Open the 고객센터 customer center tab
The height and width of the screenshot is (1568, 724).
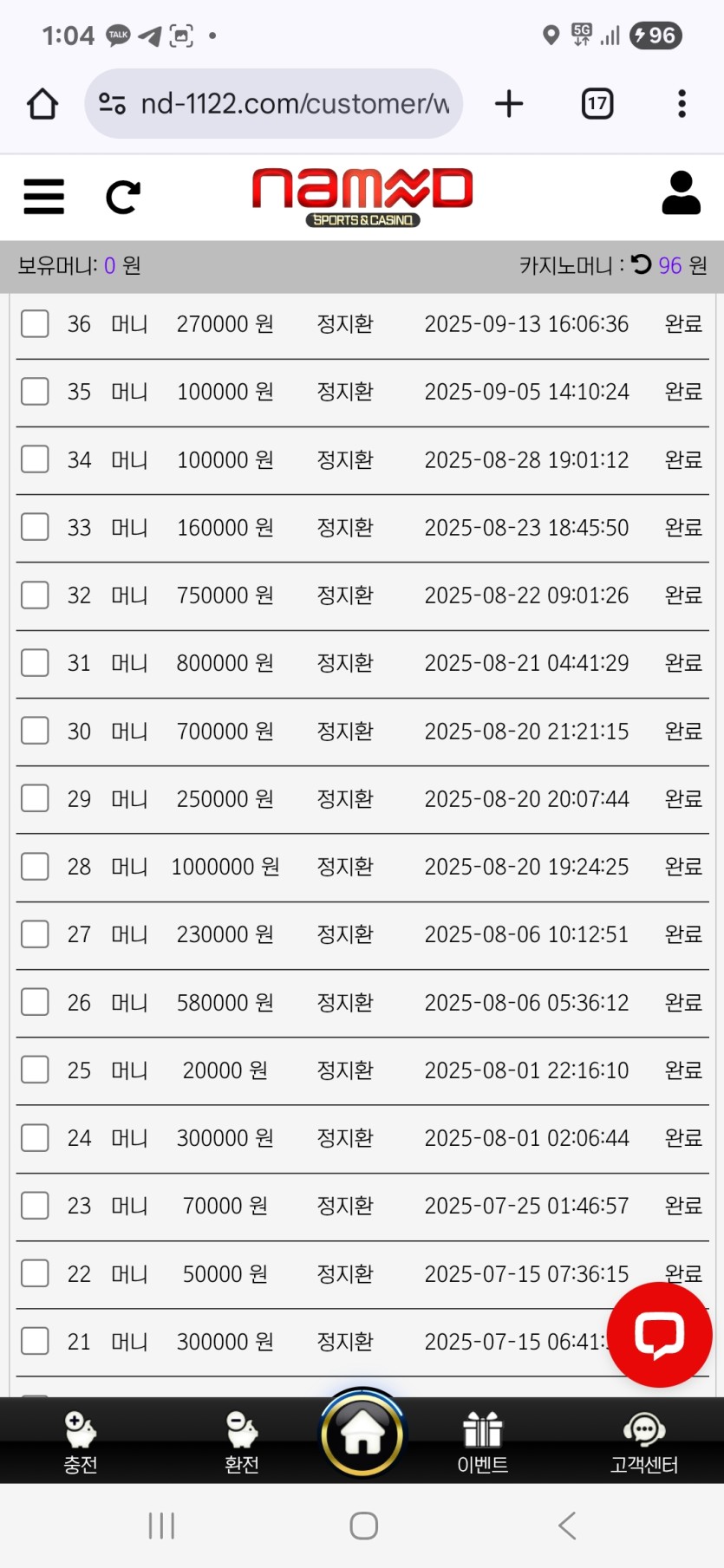[644, 1442]
